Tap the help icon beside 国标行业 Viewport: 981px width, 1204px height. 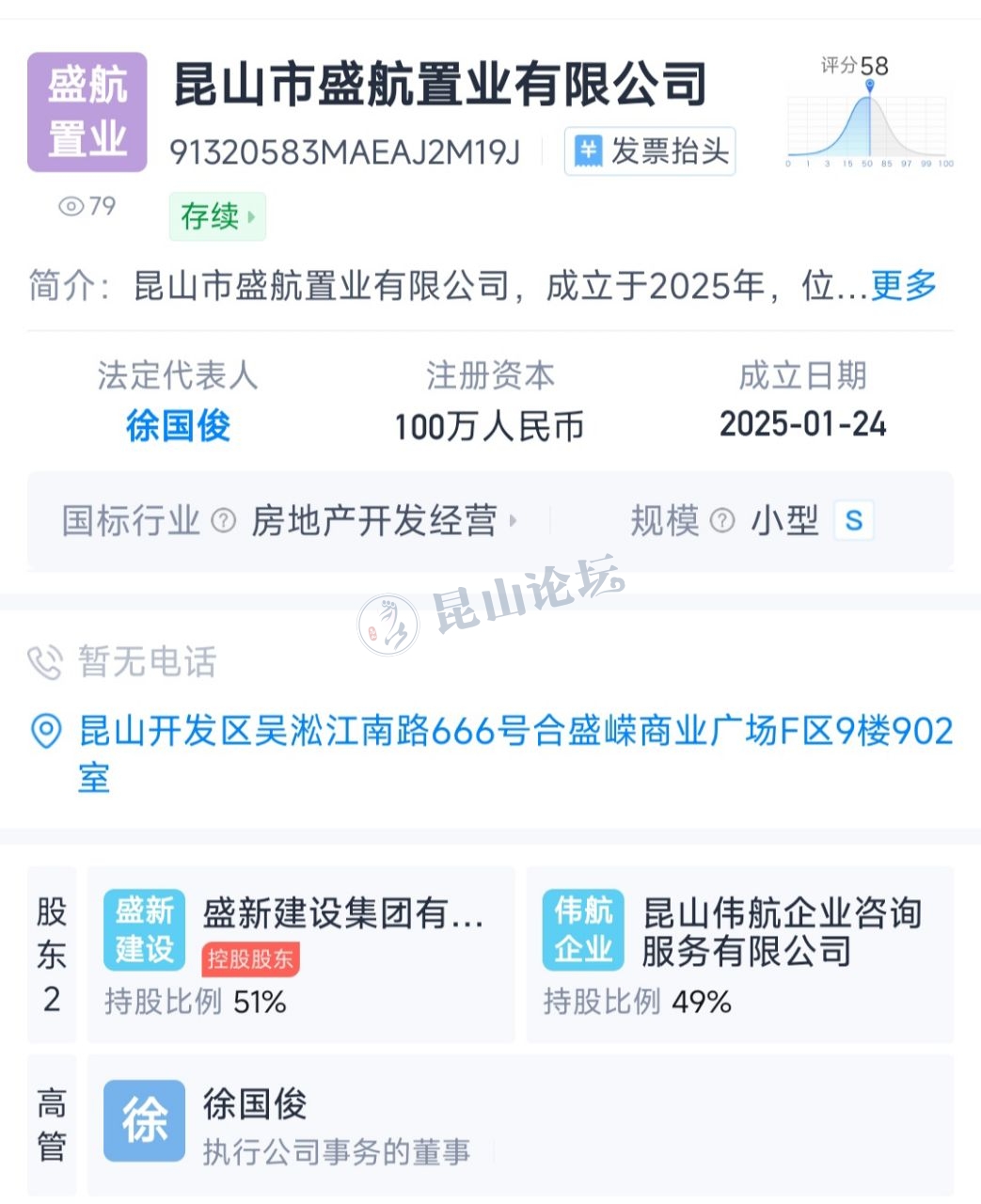[x=224, y=520]
